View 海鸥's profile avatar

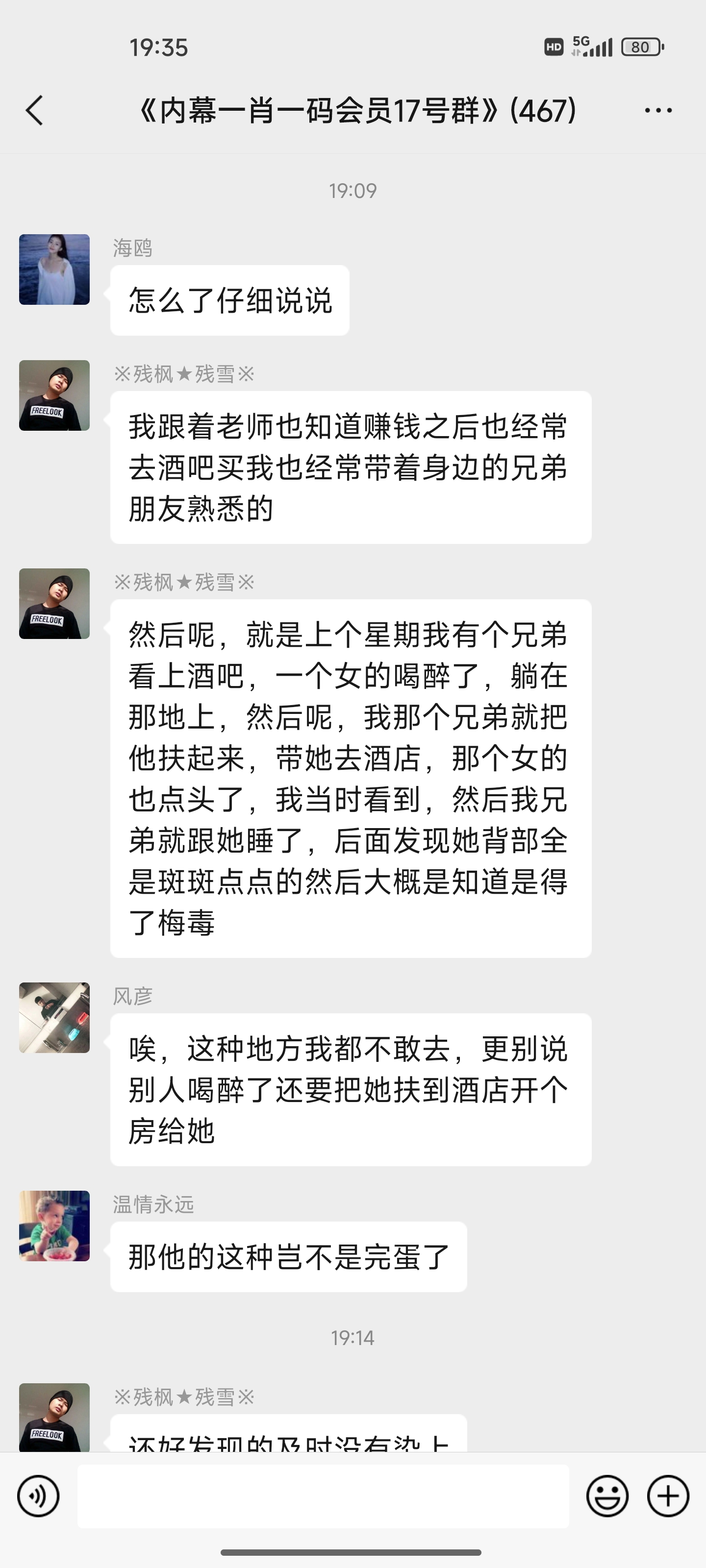pyautogui.click(x=54, y=269)
